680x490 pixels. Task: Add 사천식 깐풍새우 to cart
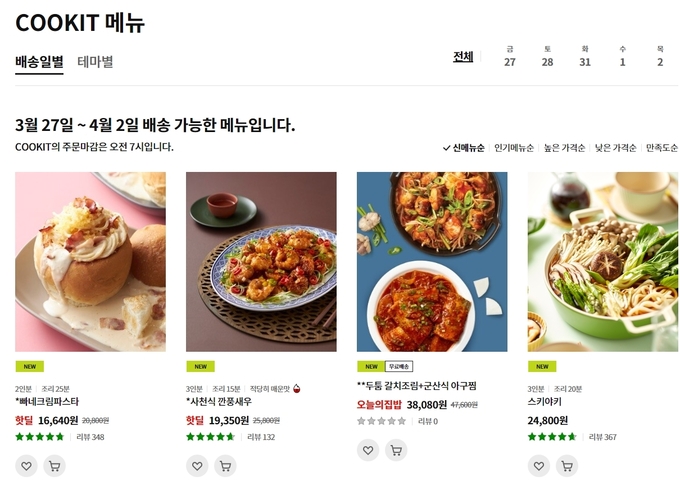click(x=225, y=465)
